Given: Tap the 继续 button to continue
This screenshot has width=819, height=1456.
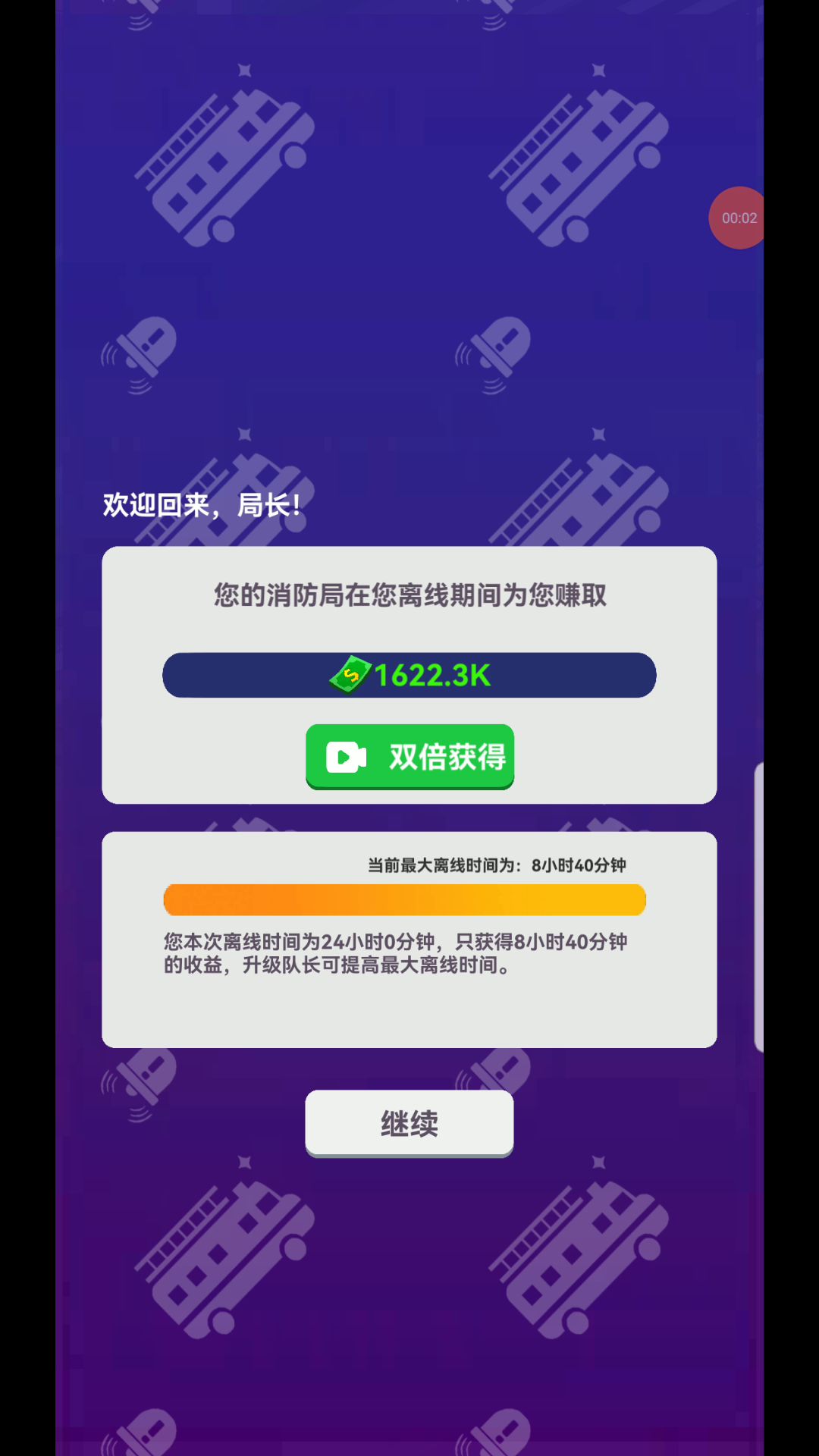Looking at the screenshot, I should click(409, 1123).
